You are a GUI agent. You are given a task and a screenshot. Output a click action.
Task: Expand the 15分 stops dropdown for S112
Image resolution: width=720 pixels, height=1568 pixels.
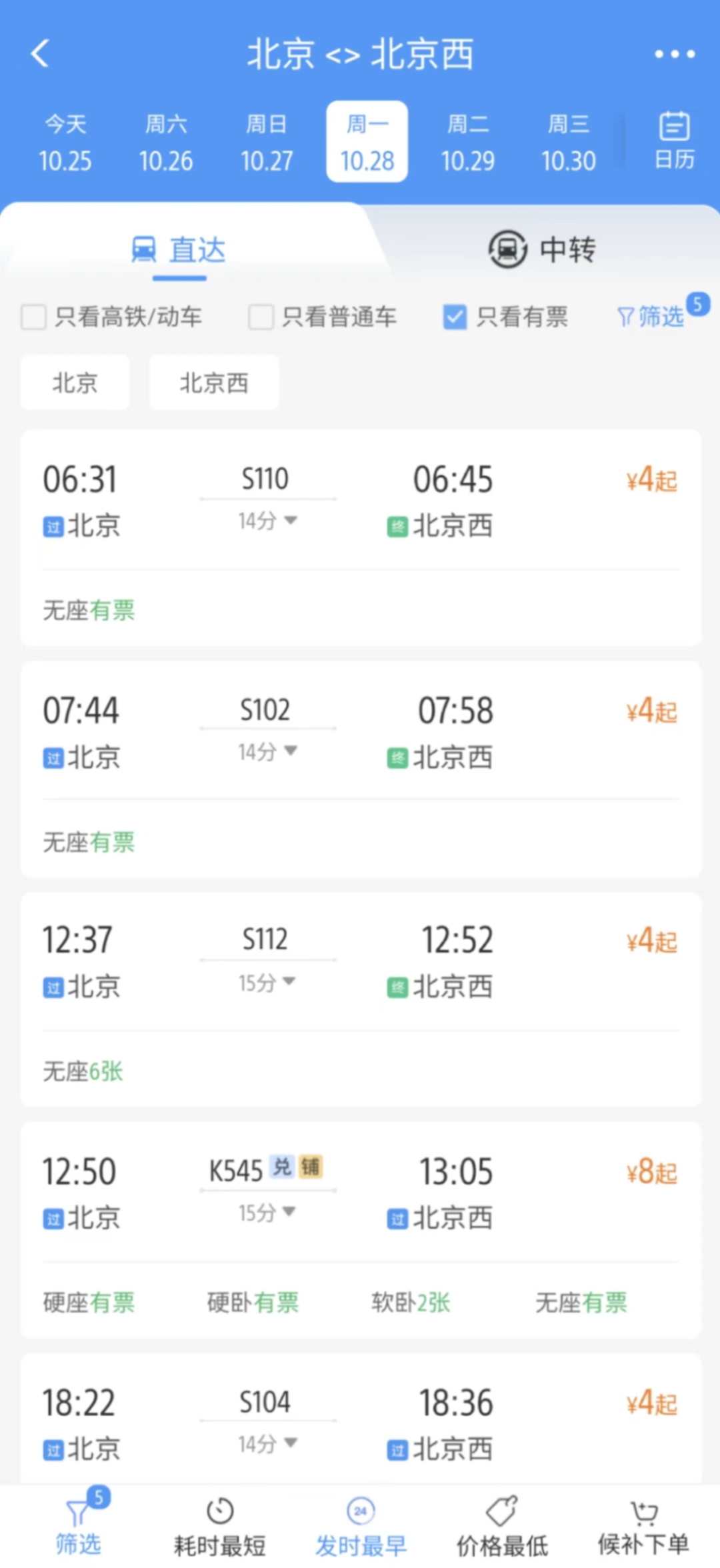[267, 983]
